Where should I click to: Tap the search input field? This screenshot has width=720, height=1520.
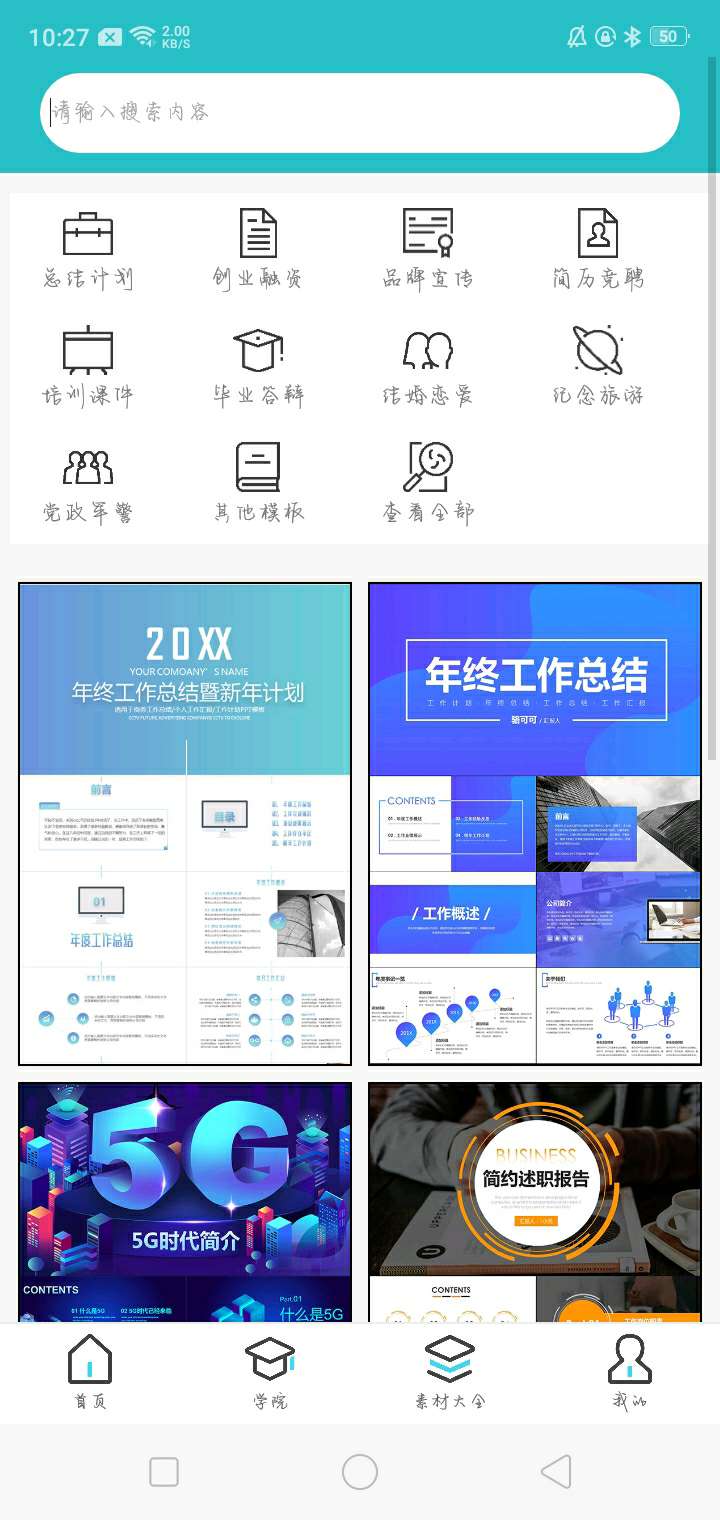[360, 112]
